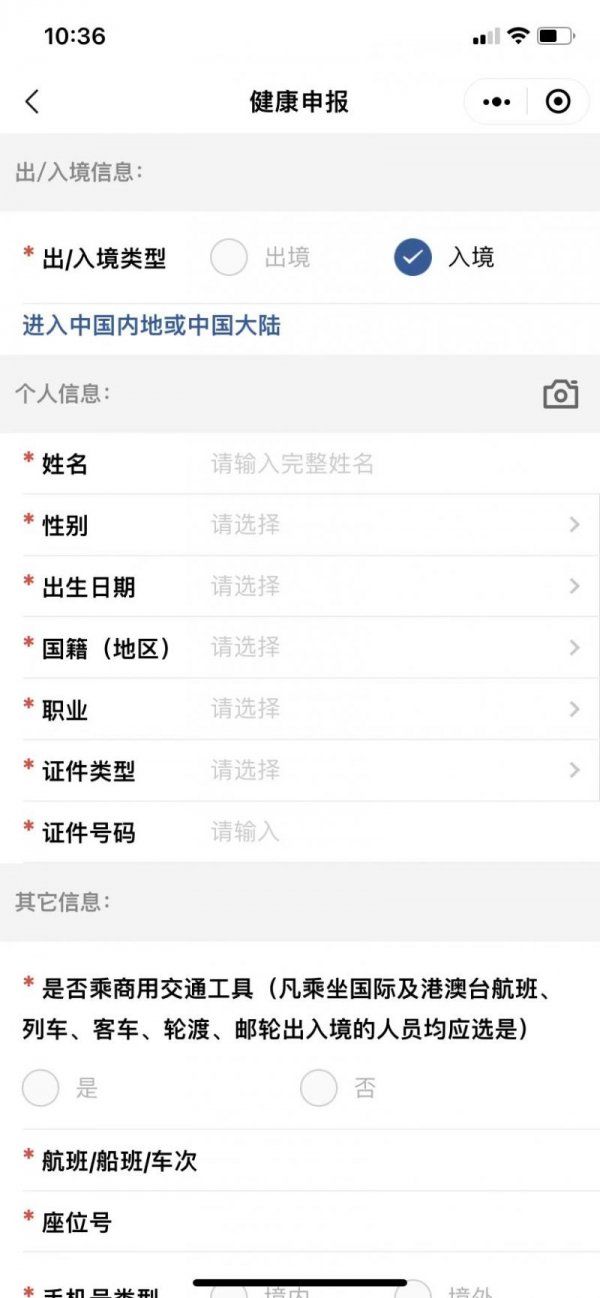Screen dimensions: 600x1298
Task: Close the mini program with the circle button
Action: (558, 101)
